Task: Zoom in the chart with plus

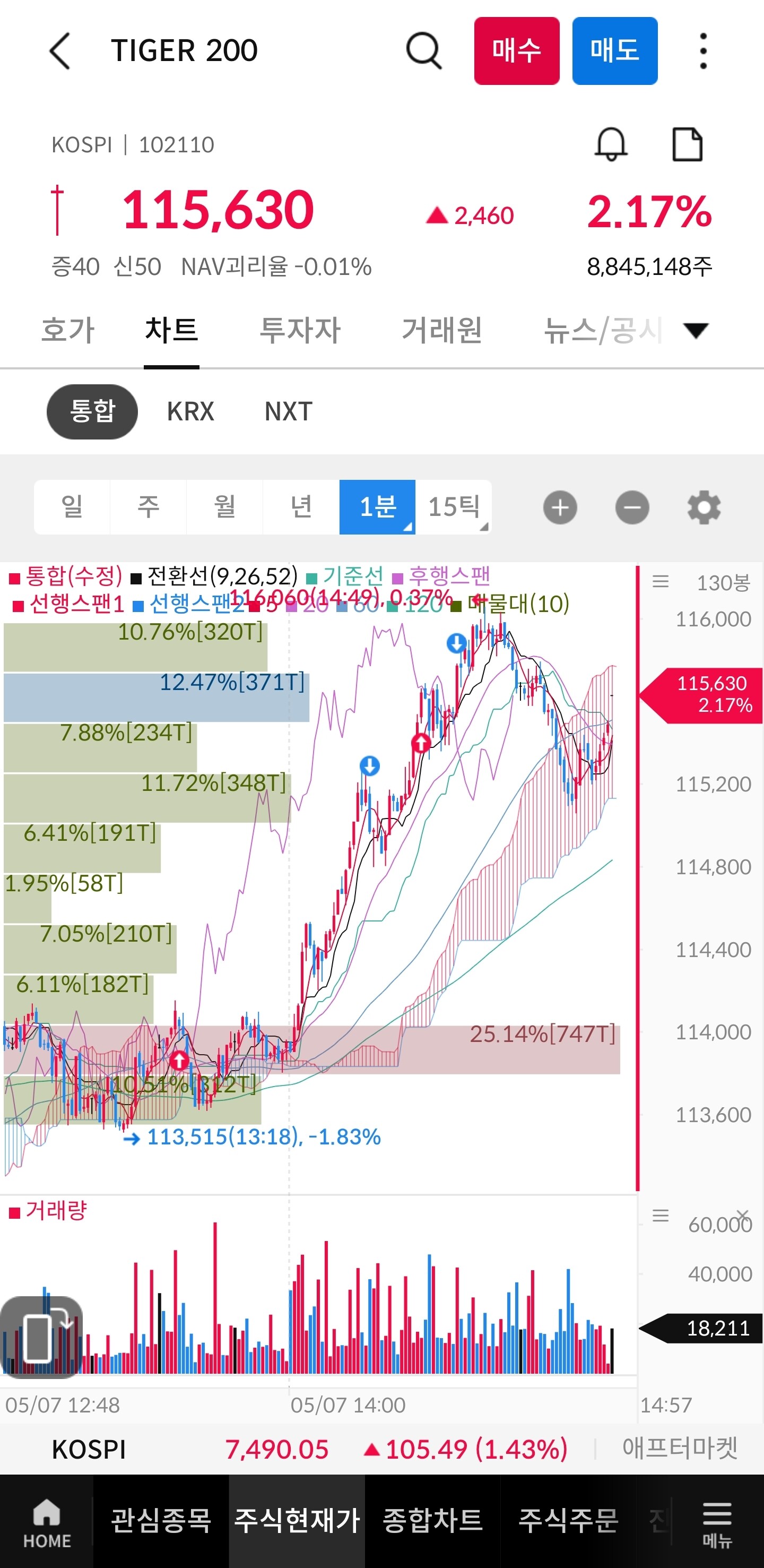Action: point(560,507)
